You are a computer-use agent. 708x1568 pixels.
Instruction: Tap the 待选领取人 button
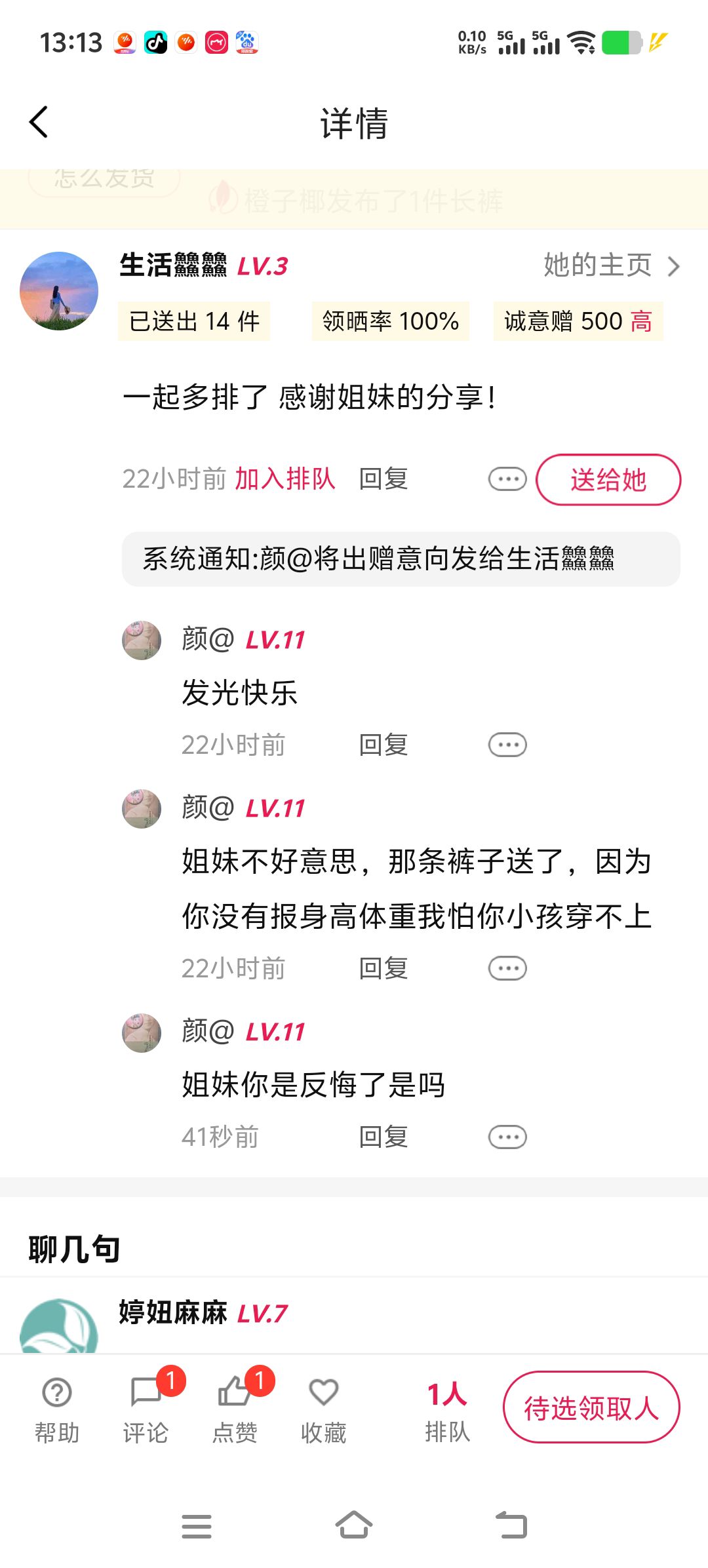tap(591, 1407)
